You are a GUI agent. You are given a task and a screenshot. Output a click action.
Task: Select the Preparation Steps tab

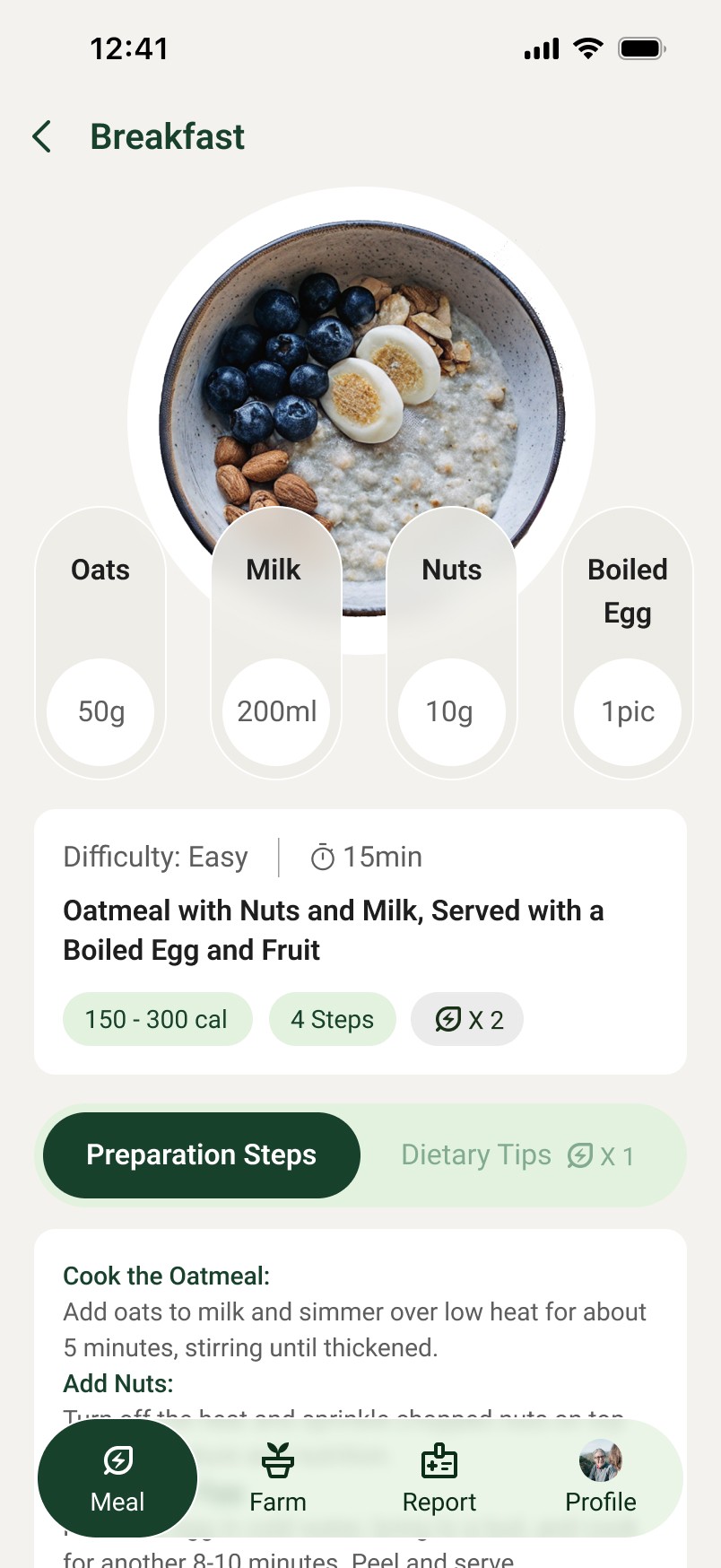pos(202,1155)
